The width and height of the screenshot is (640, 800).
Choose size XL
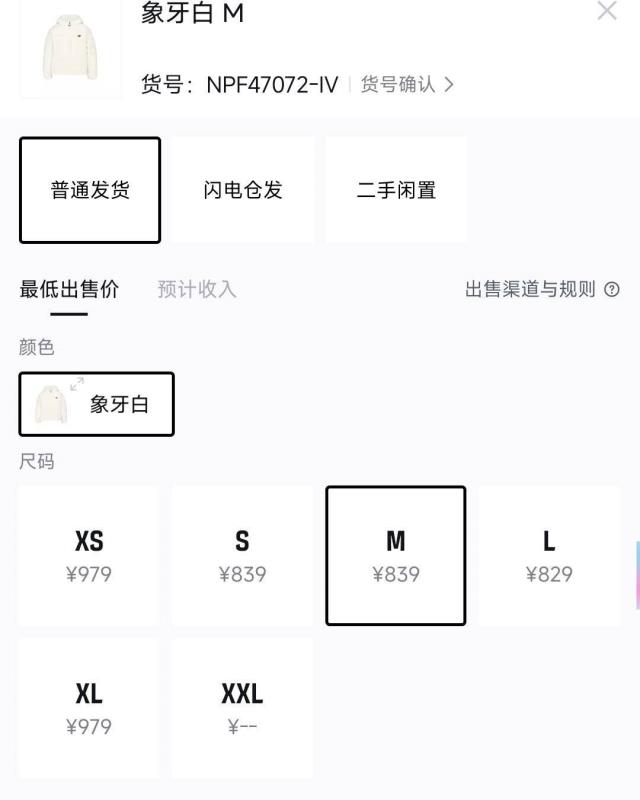pos(89,708)
